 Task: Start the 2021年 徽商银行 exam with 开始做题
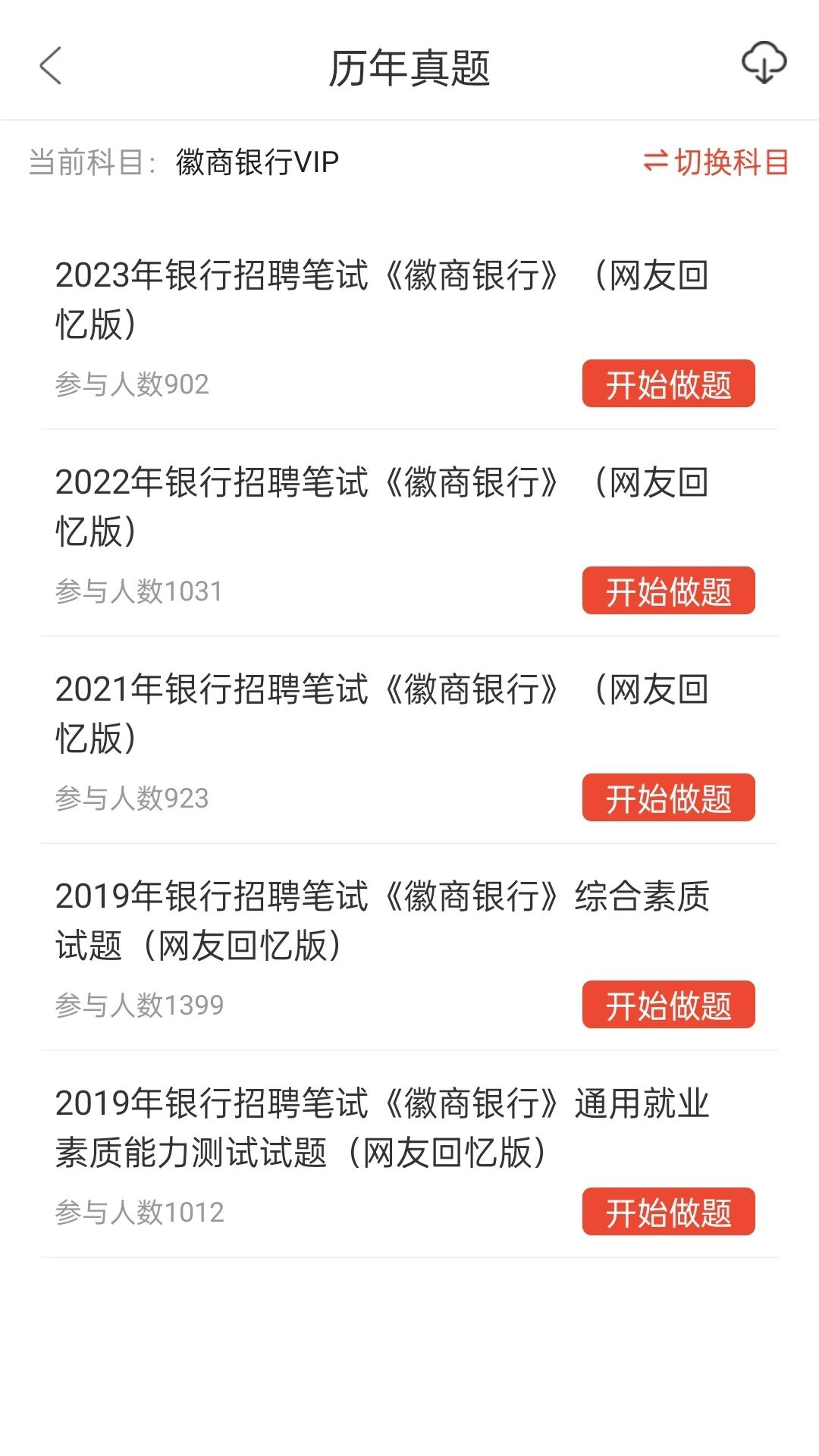click(x=668, y=798)
